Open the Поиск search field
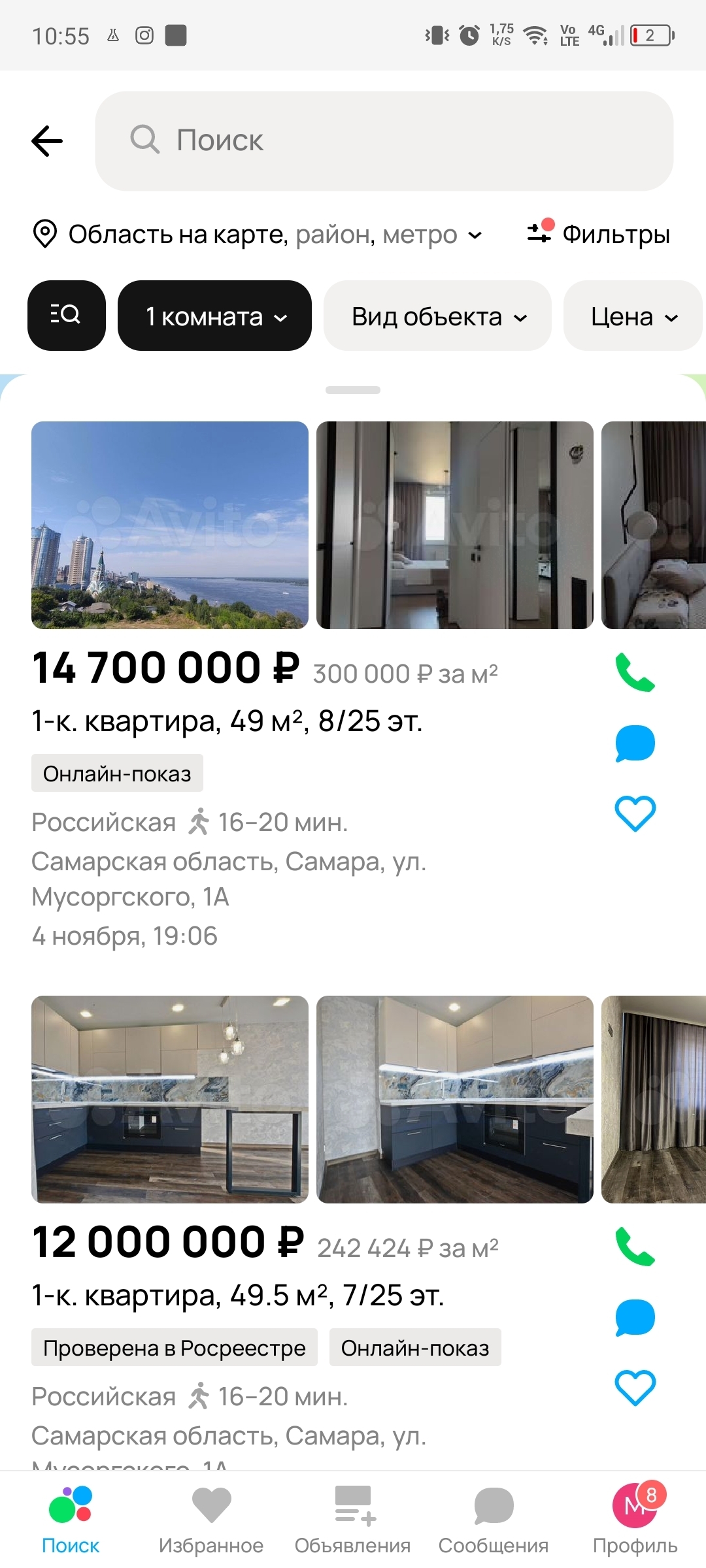Viewport: 706px width, 1568px height. (x=384, y=141)
